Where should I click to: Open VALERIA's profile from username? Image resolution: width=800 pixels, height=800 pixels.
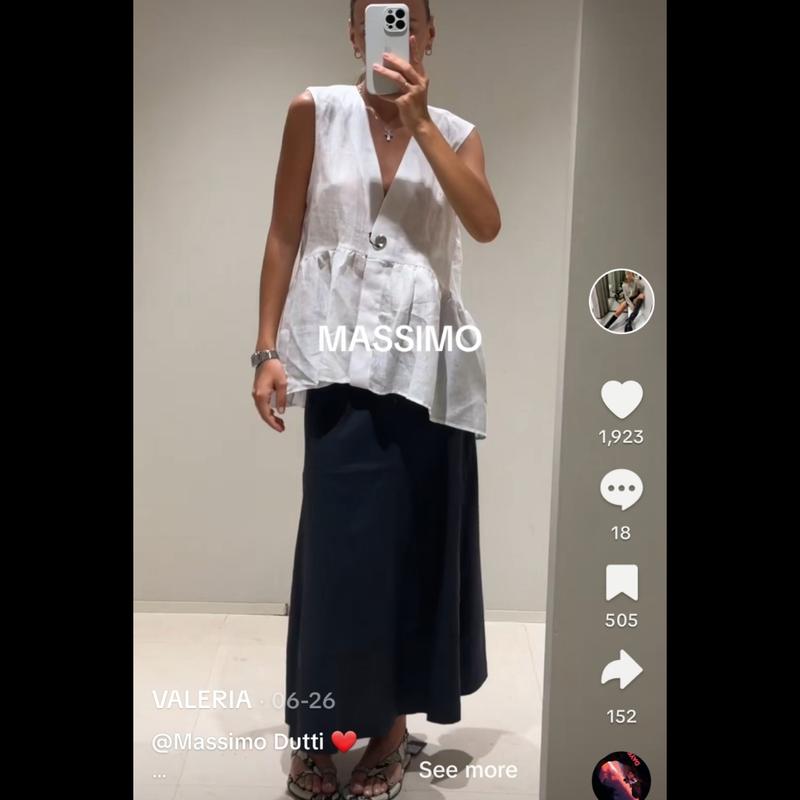201,699
